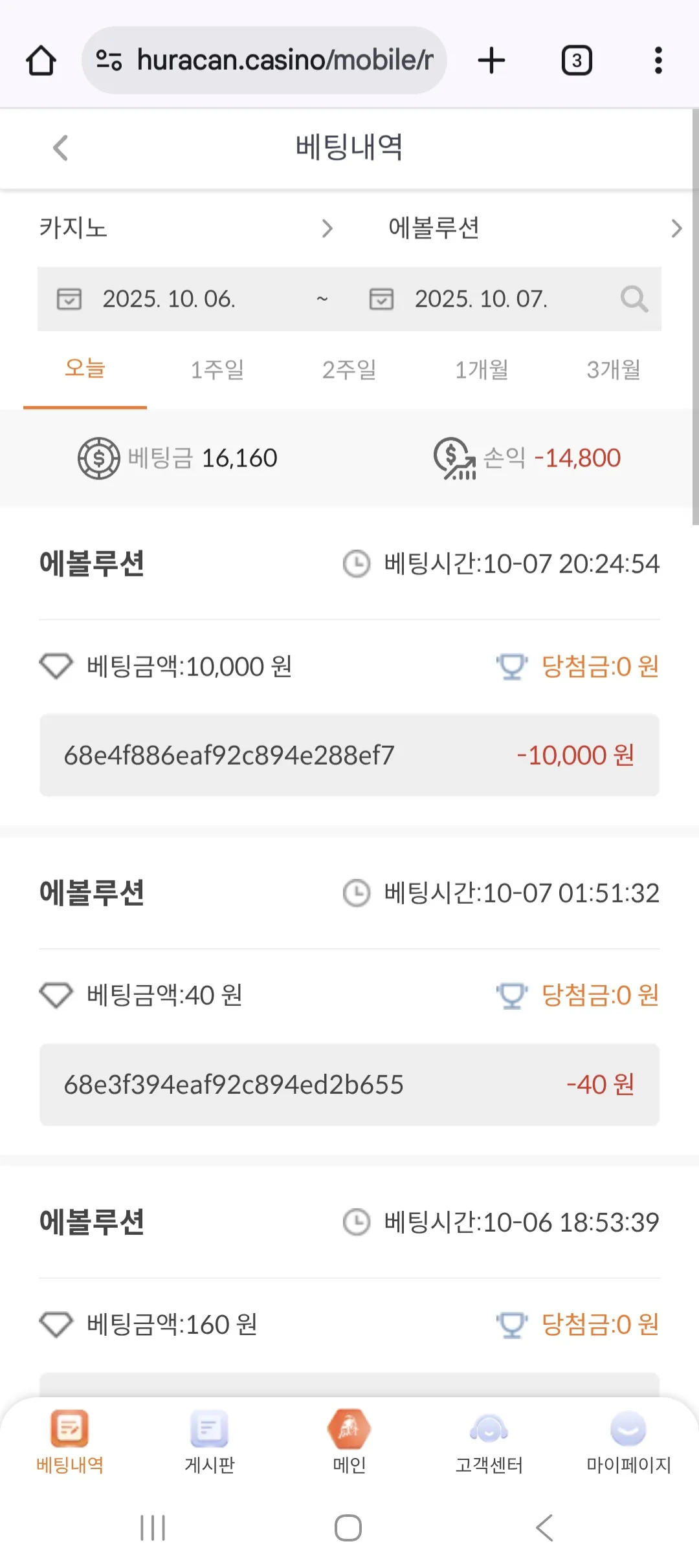
Task: Open the tab switcher showing 3 tabs
Action: (577, 61)
